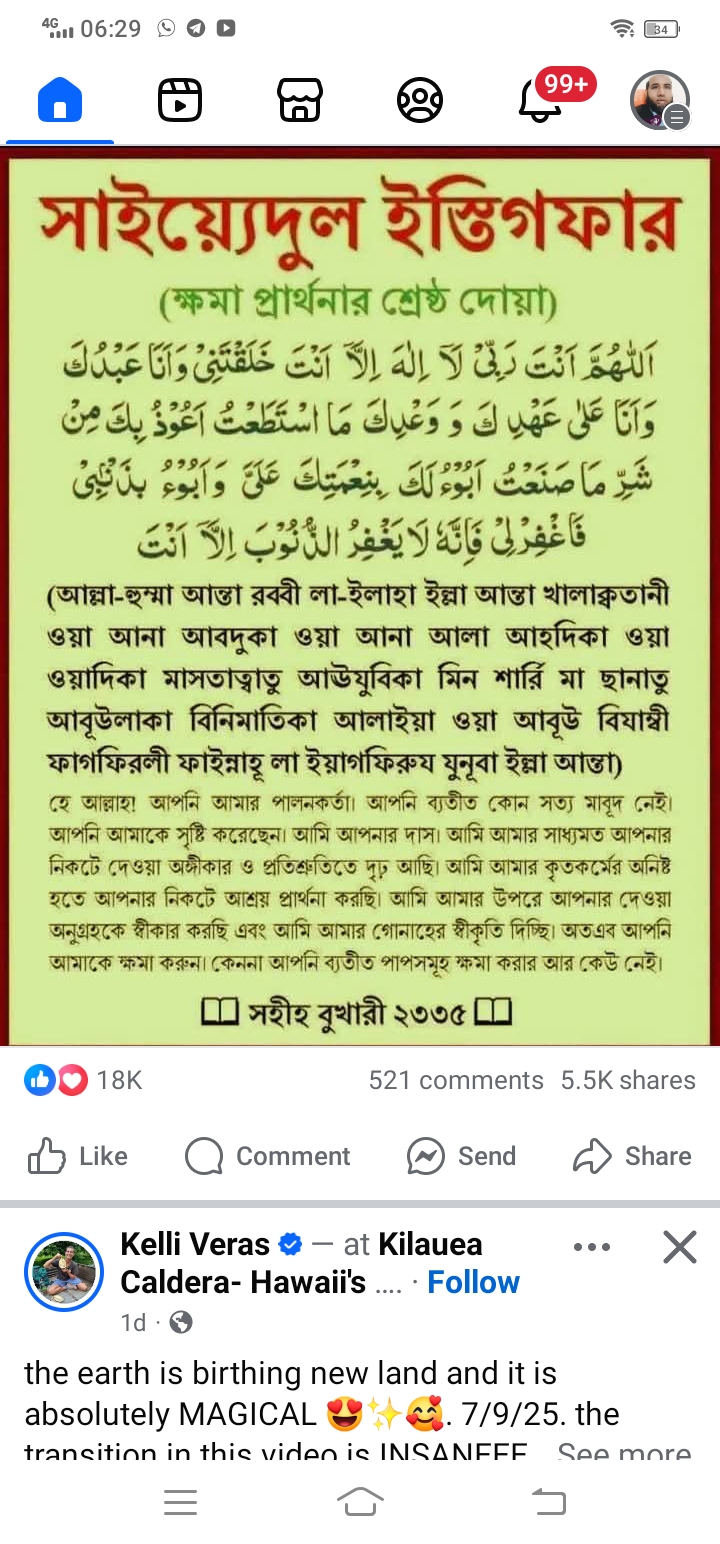Open the Marketplace tab

(x=300, y=101)
